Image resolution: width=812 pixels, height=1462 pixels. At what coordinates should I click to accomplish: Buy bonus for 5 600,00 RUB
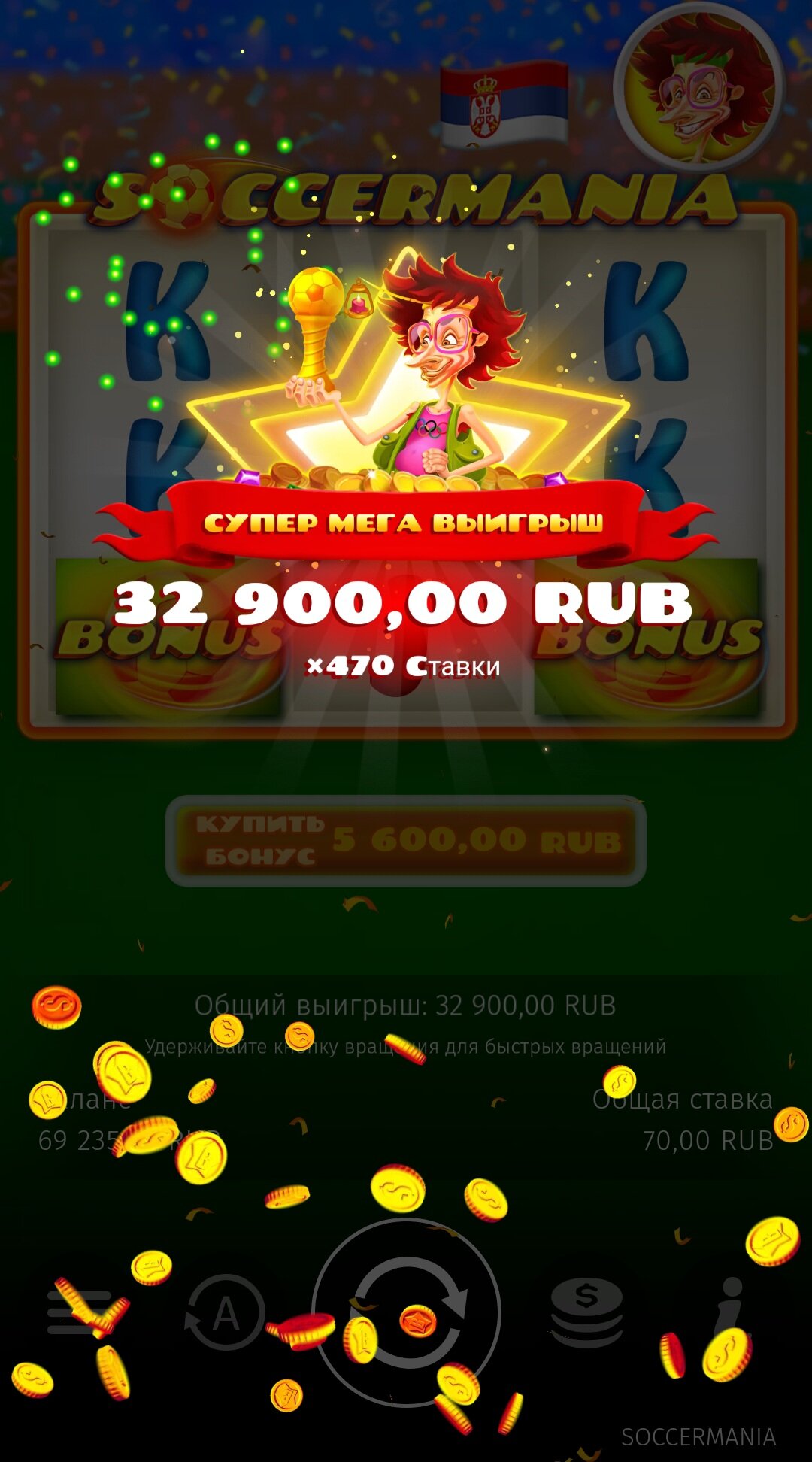point(406,840)
